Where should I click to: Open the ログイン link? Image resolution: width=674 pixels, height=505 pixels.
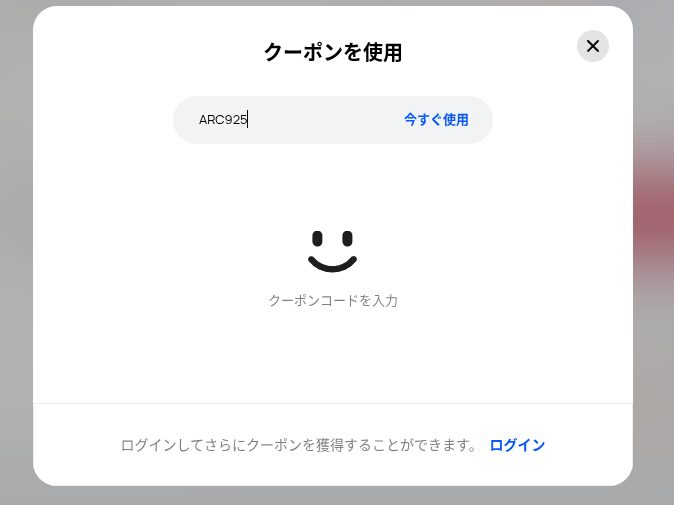point(517,445)
